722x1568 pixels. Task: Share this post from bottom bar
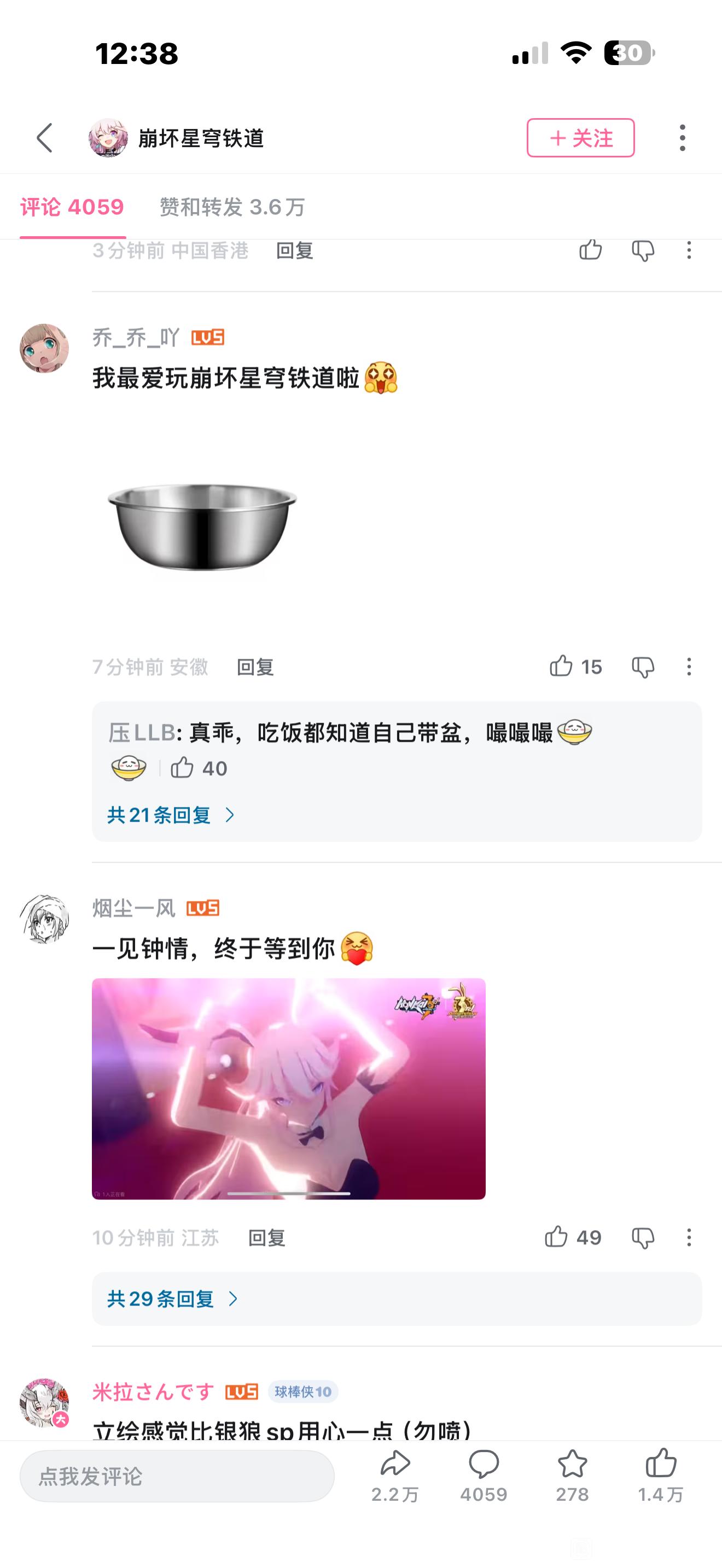pos(395,1476)
